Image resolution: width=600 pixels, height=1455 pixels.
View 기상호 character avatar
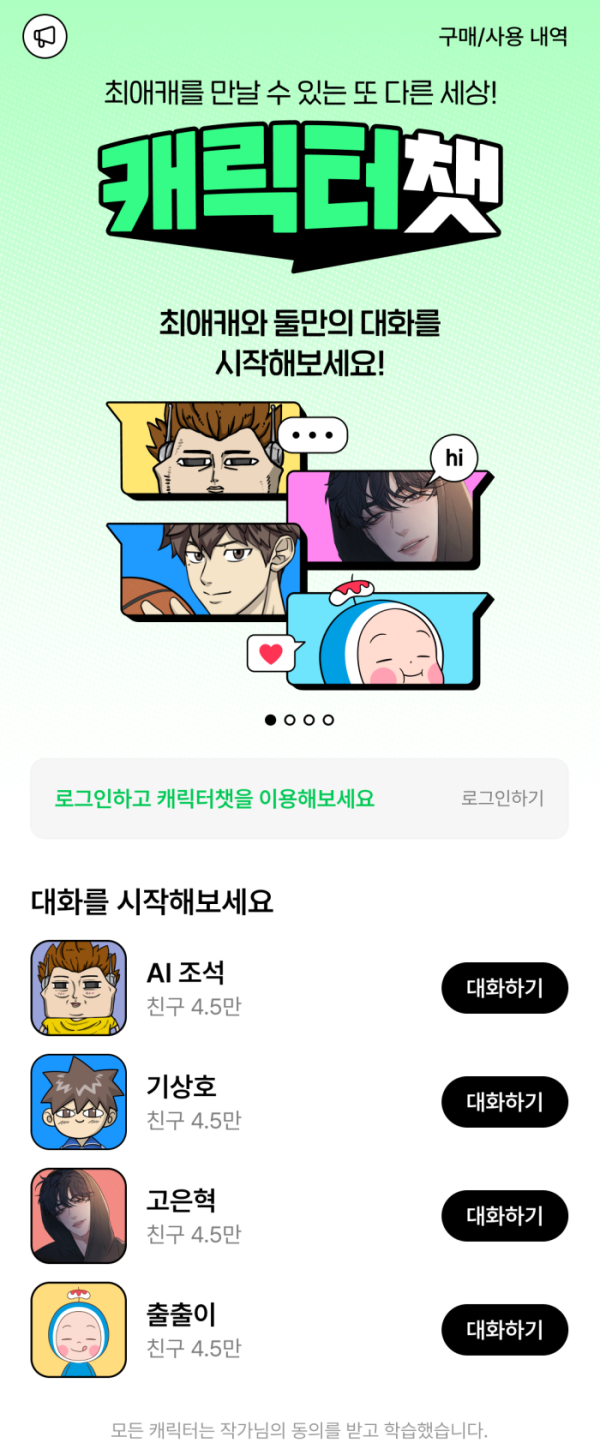[x=79, y=1102]
